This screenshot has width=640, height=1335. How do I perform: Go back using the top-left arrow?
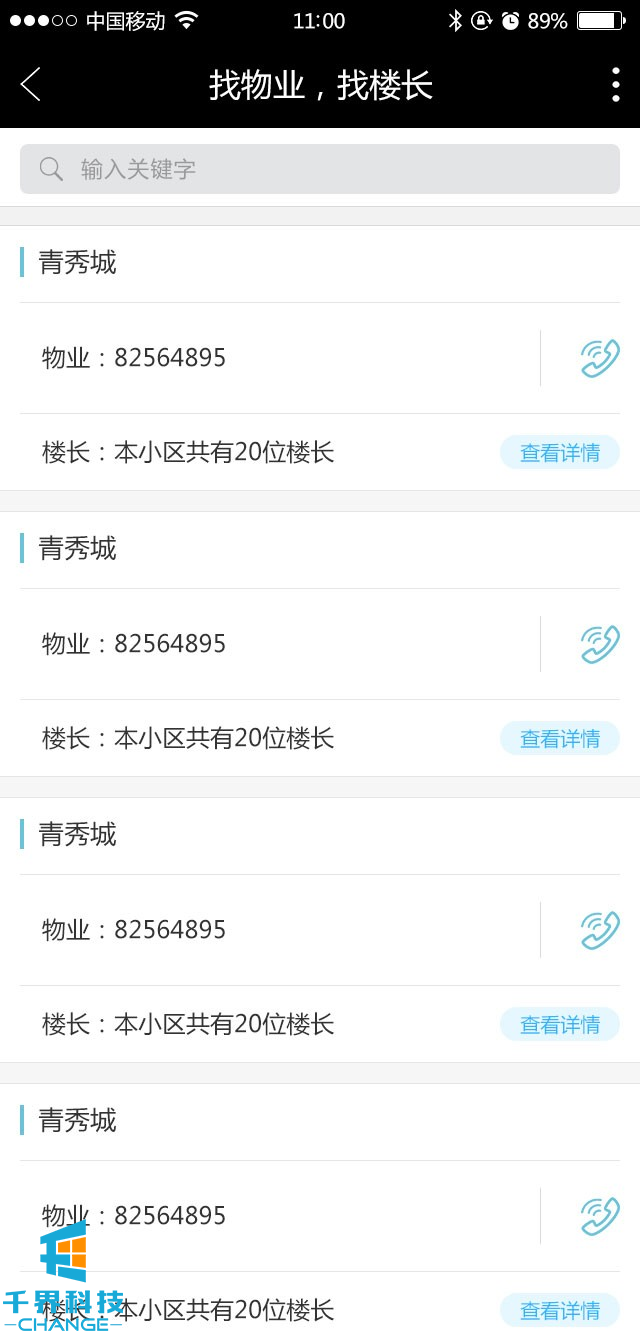pos(31,85)
